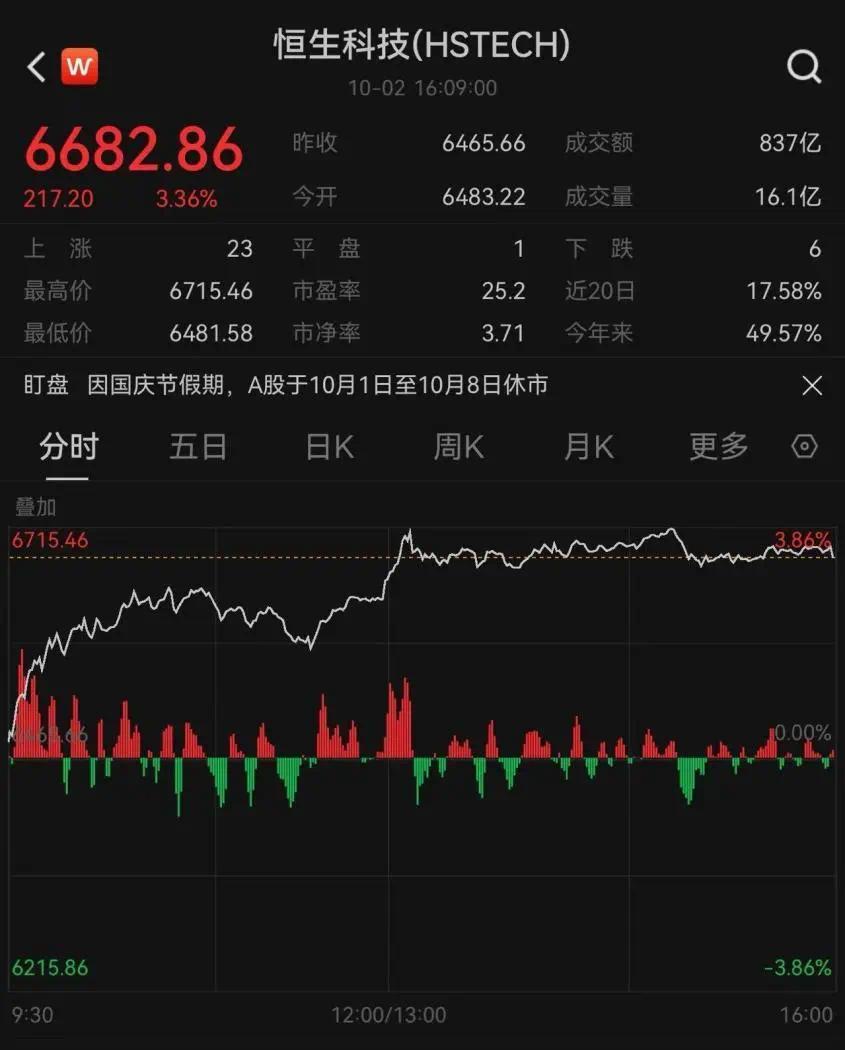Dismiss the 盯盘 holiday notice banner

(812, 386)
